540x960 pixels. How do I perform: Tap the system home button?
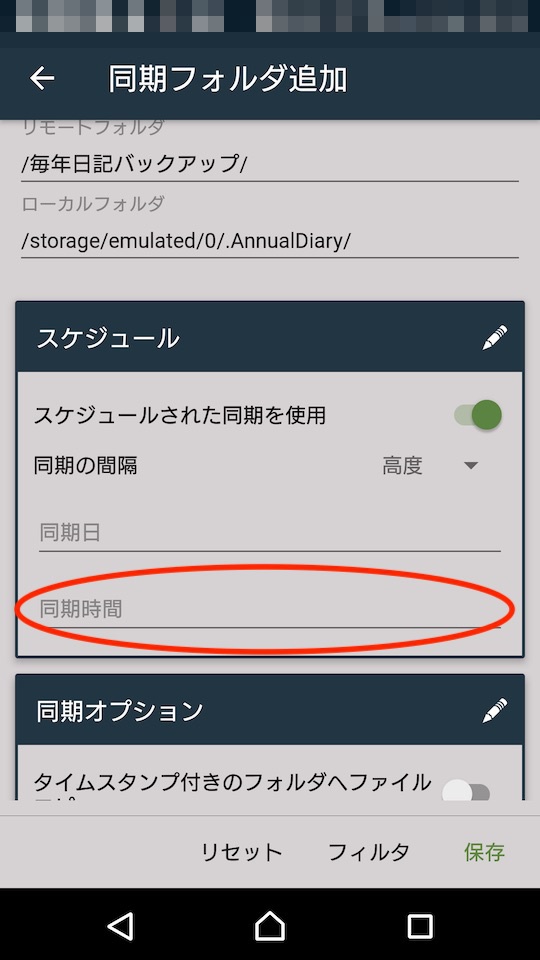(270, 925)
